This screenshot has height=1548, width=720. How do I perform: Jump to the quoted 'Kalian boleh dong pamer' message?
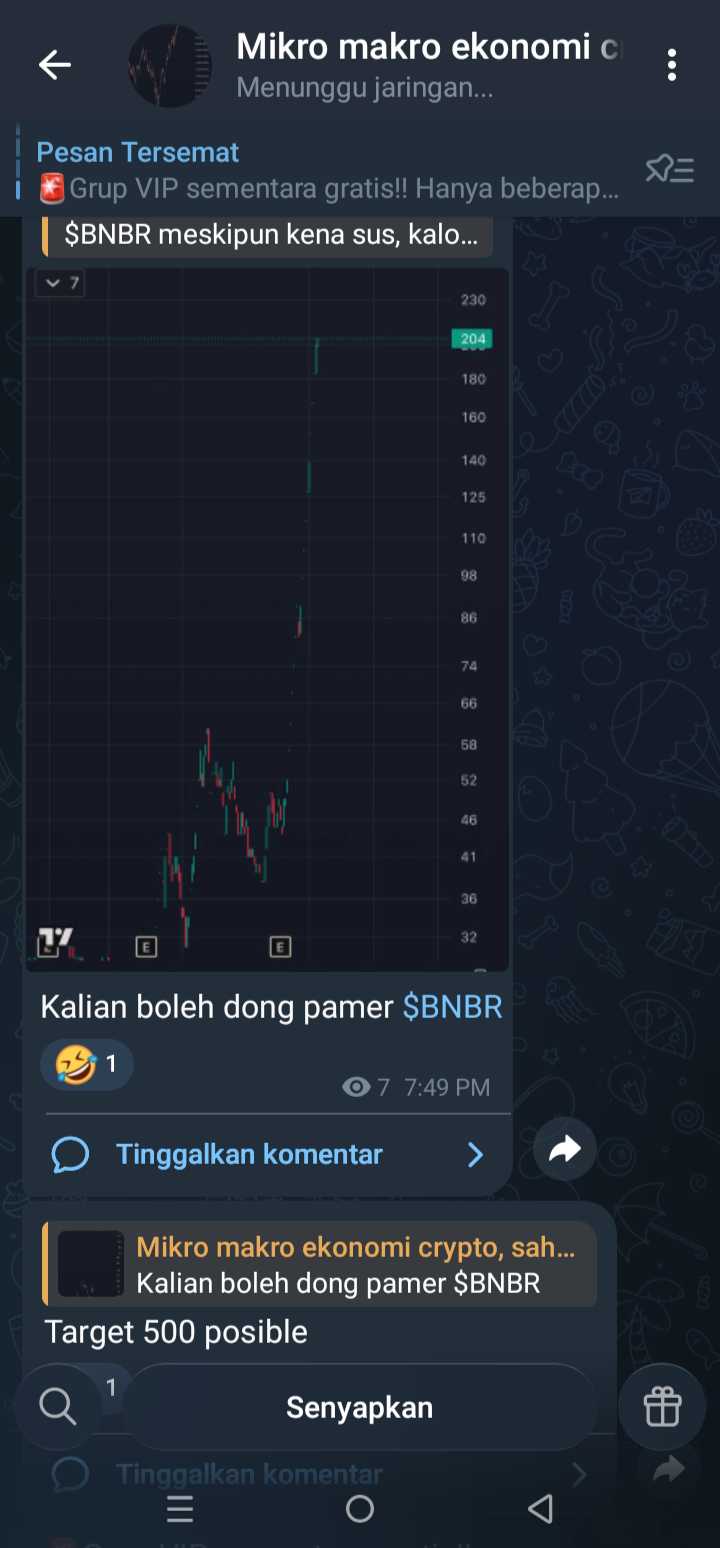click(x=320, y=1265)
